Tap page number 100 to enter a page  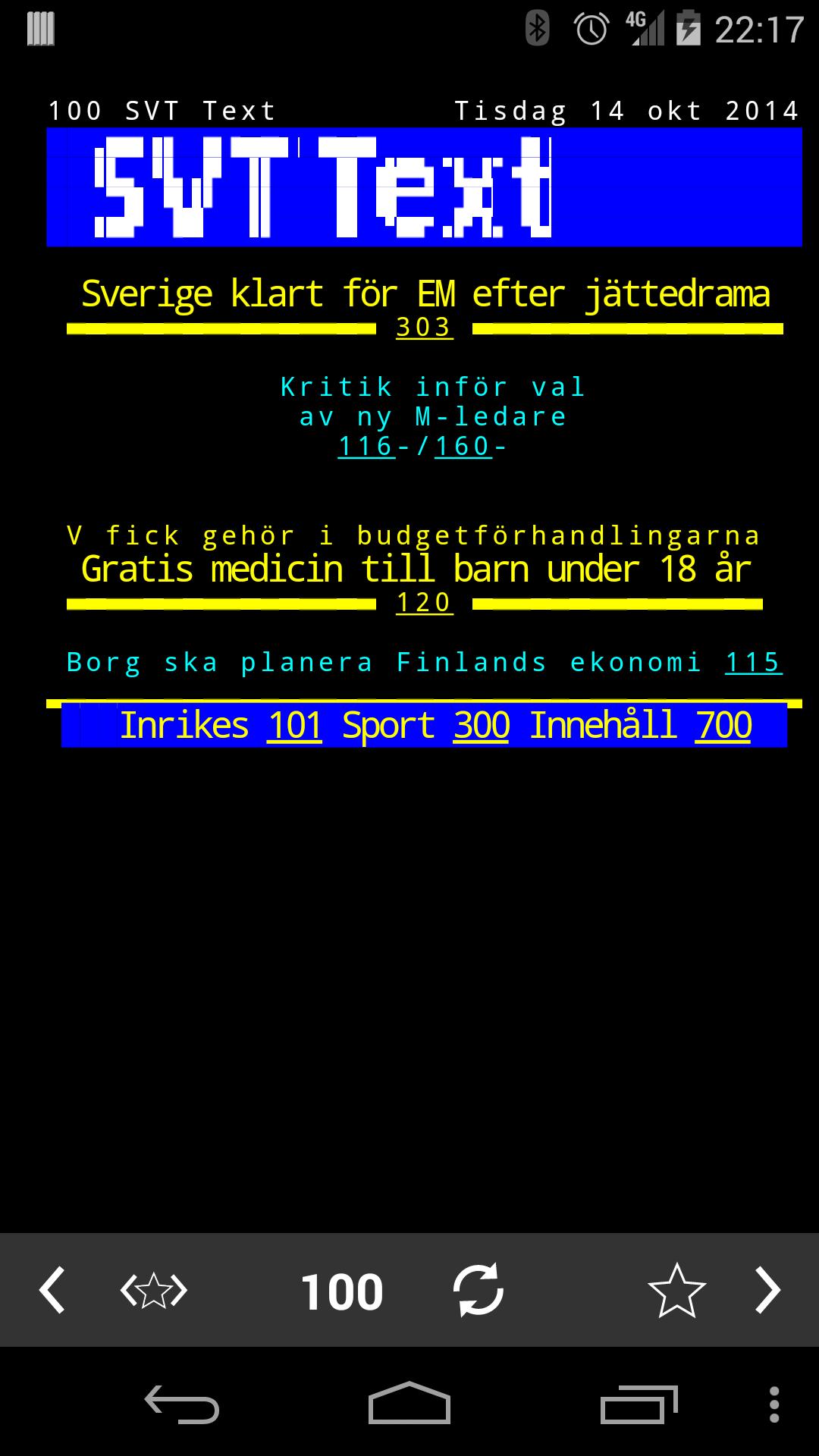coord(342,1291)
